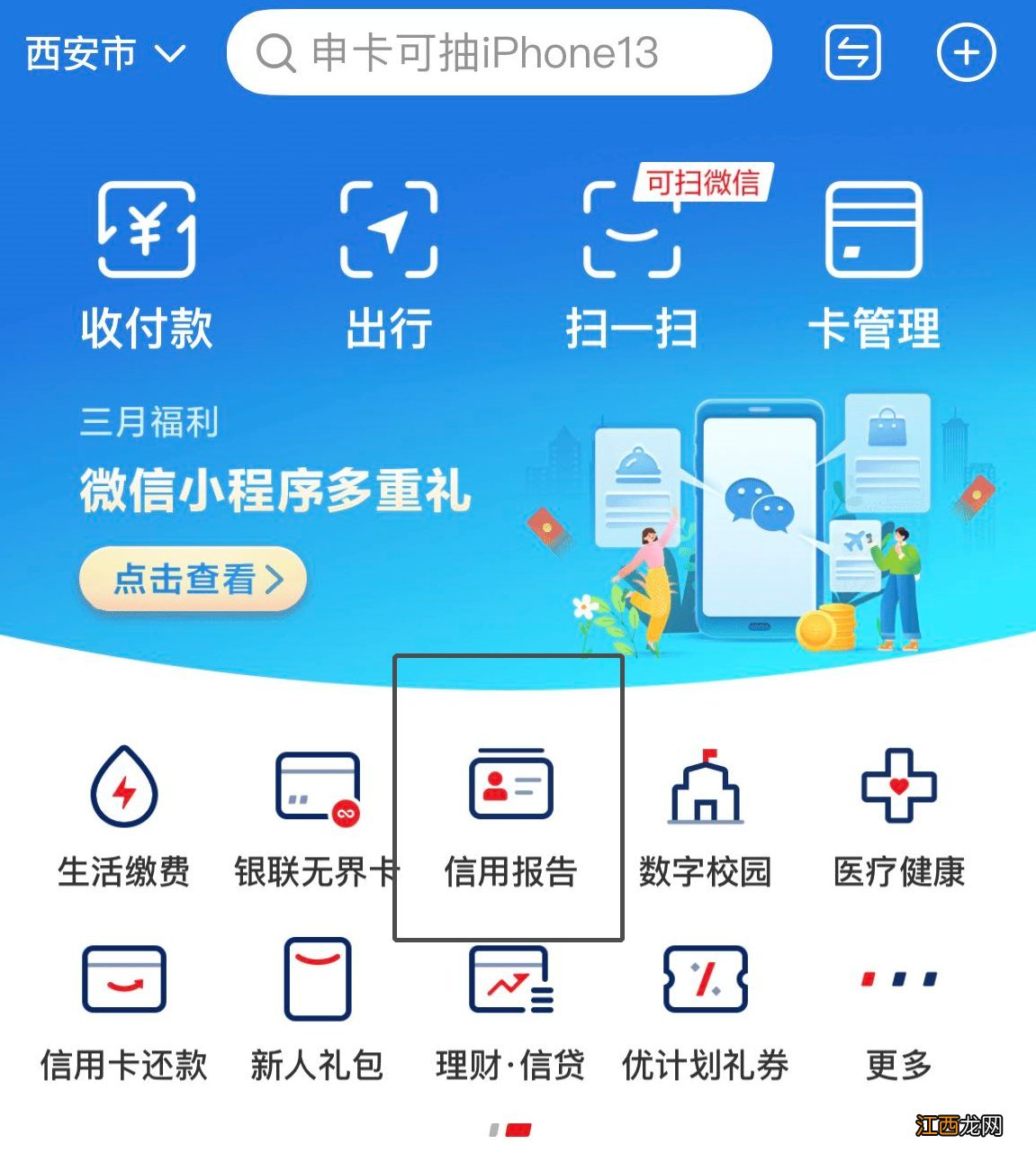Open the 理财·信贷 finance icon
The height and width of the screenshot is (1153, 1036).
(x=509, y=1013)
